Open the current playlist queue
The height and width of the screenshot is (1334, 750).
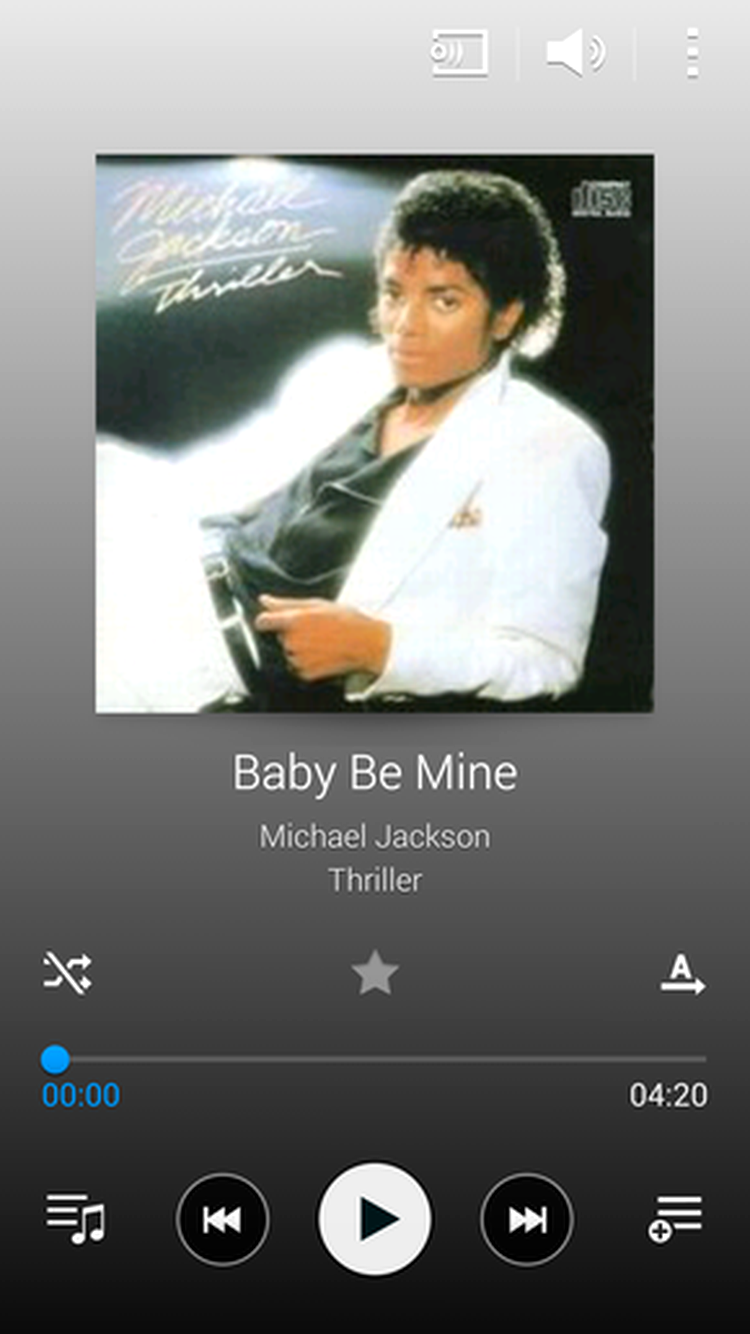coord(75,1219)
